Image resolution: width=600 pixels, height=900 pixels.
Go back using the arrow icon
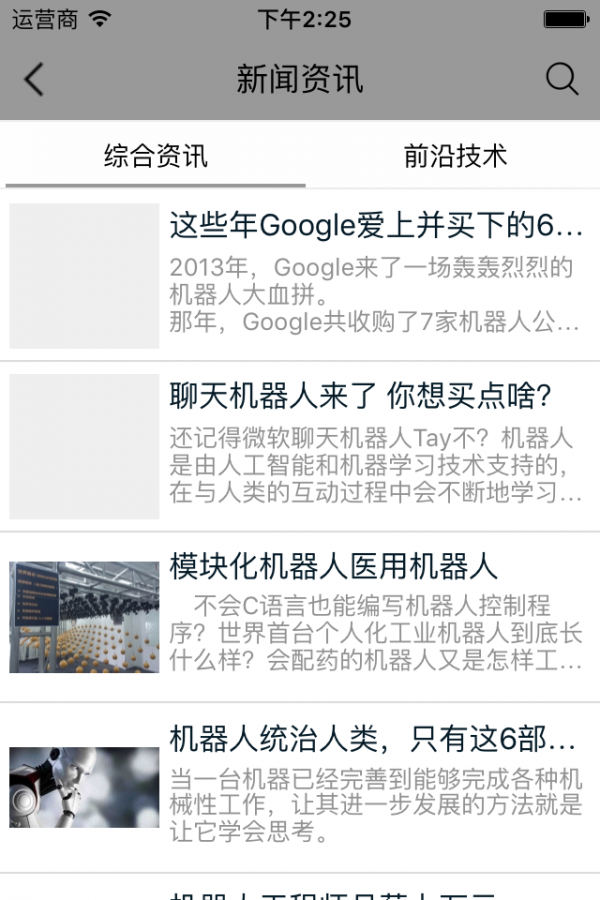34,80
